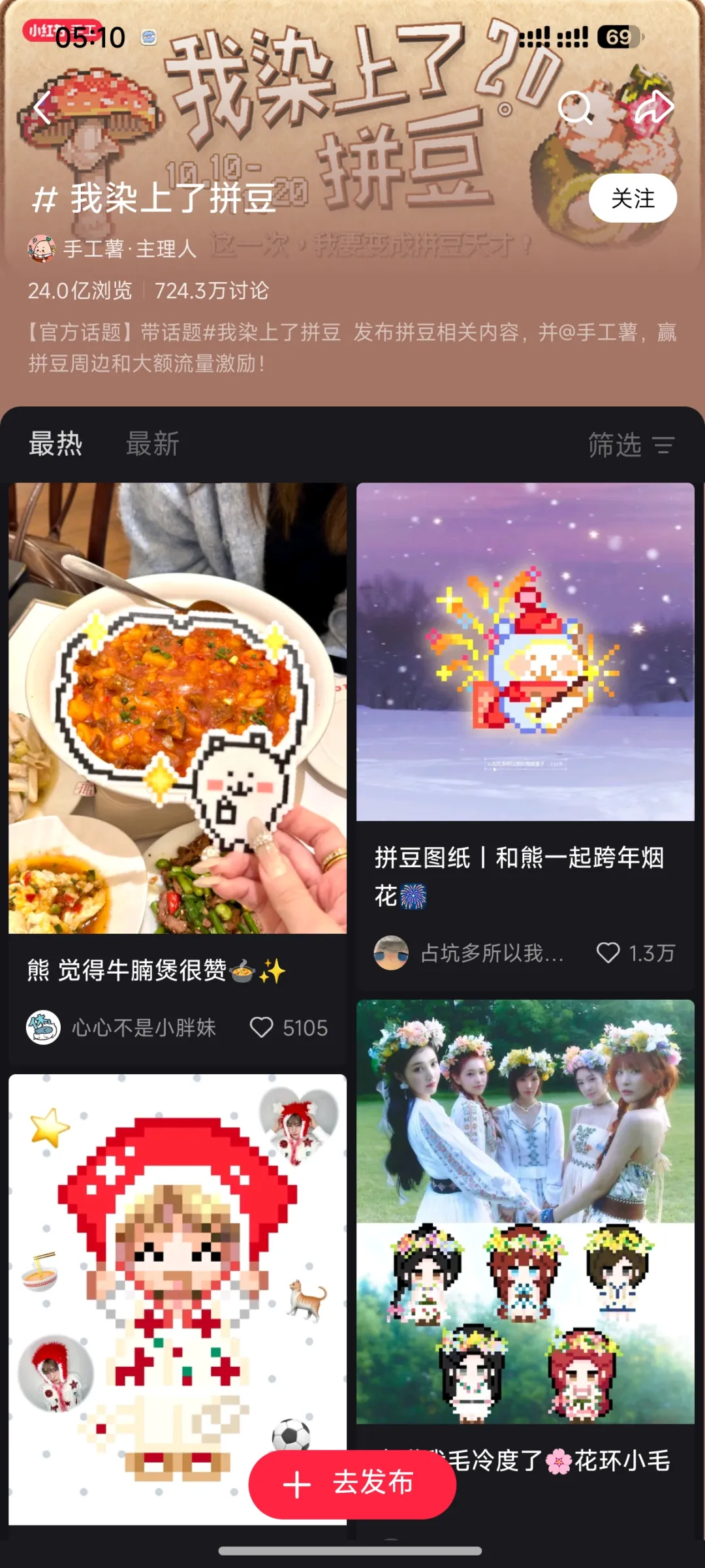Tap 去发布 to create a post

coord(352,1484)
